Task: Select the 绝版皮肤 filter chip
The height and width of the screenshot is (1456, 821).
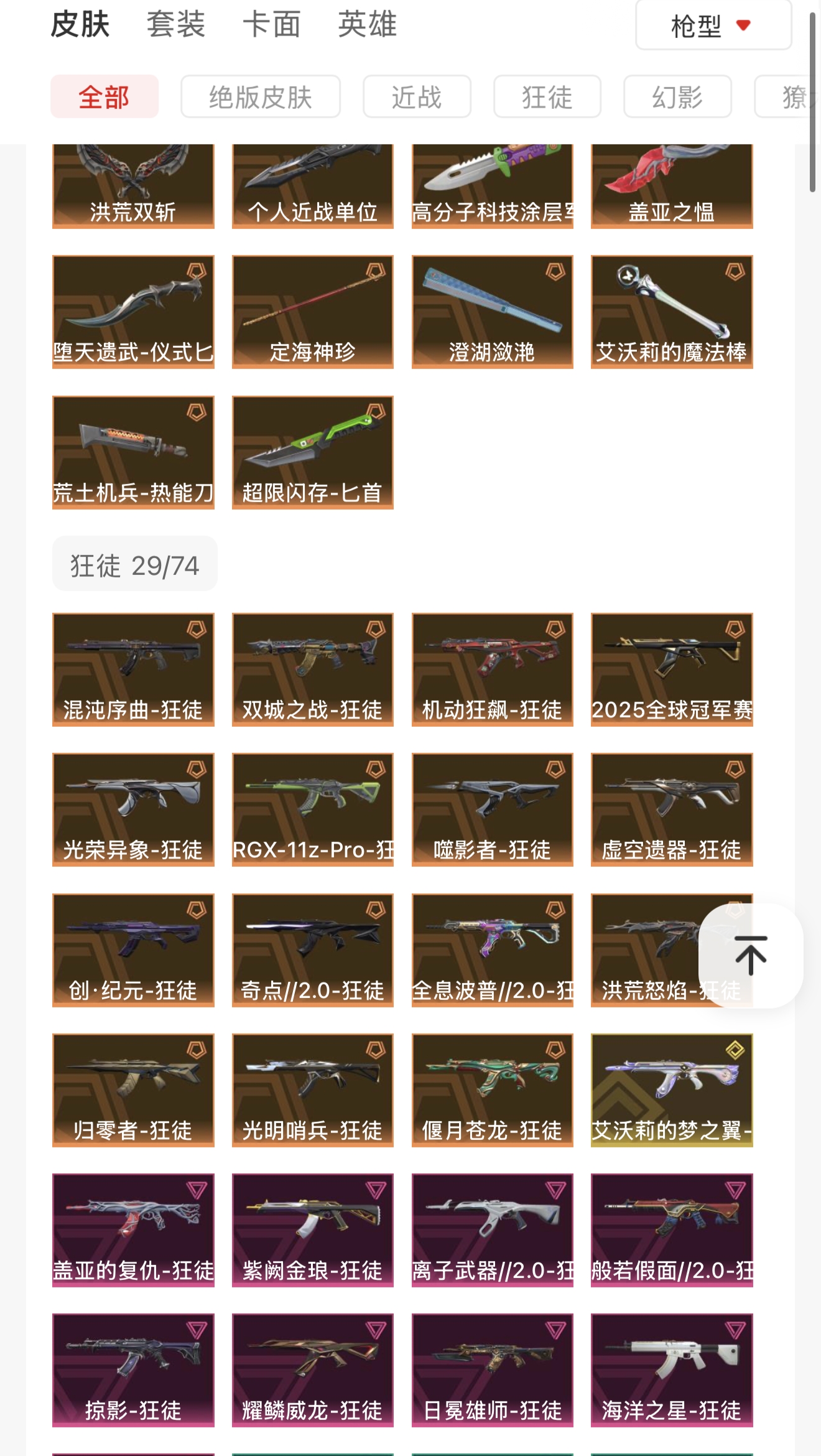Action: pyautogui.click(x=260, y=97)
